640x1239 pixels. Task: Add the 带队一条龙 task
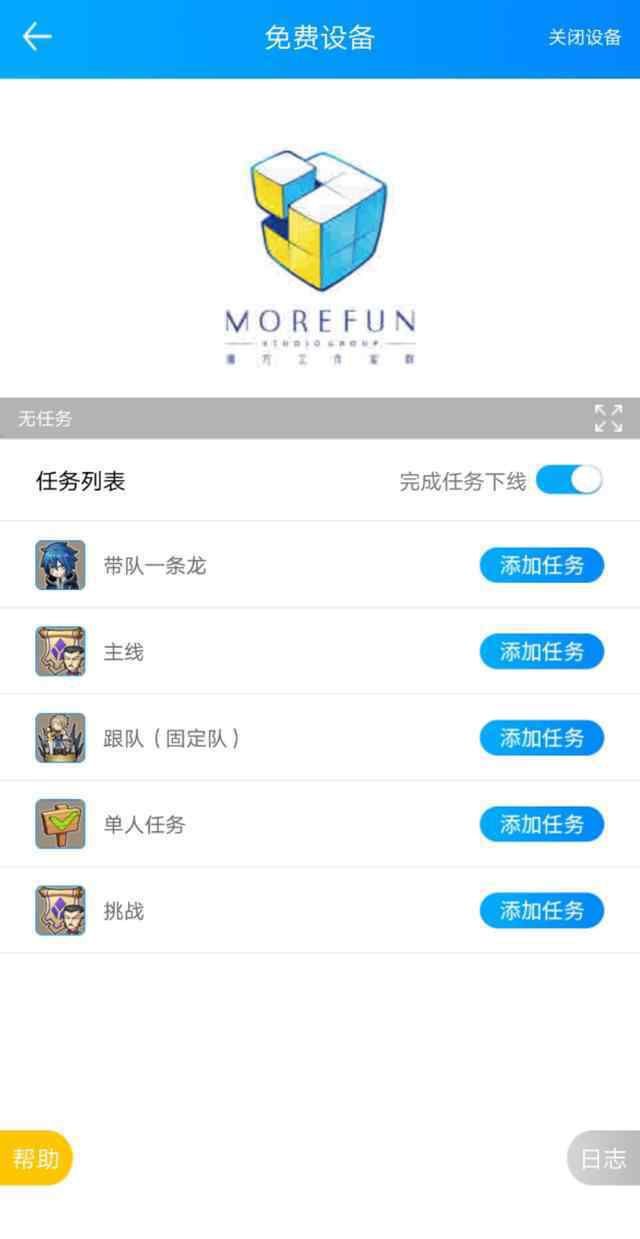[x=541, y=565]
